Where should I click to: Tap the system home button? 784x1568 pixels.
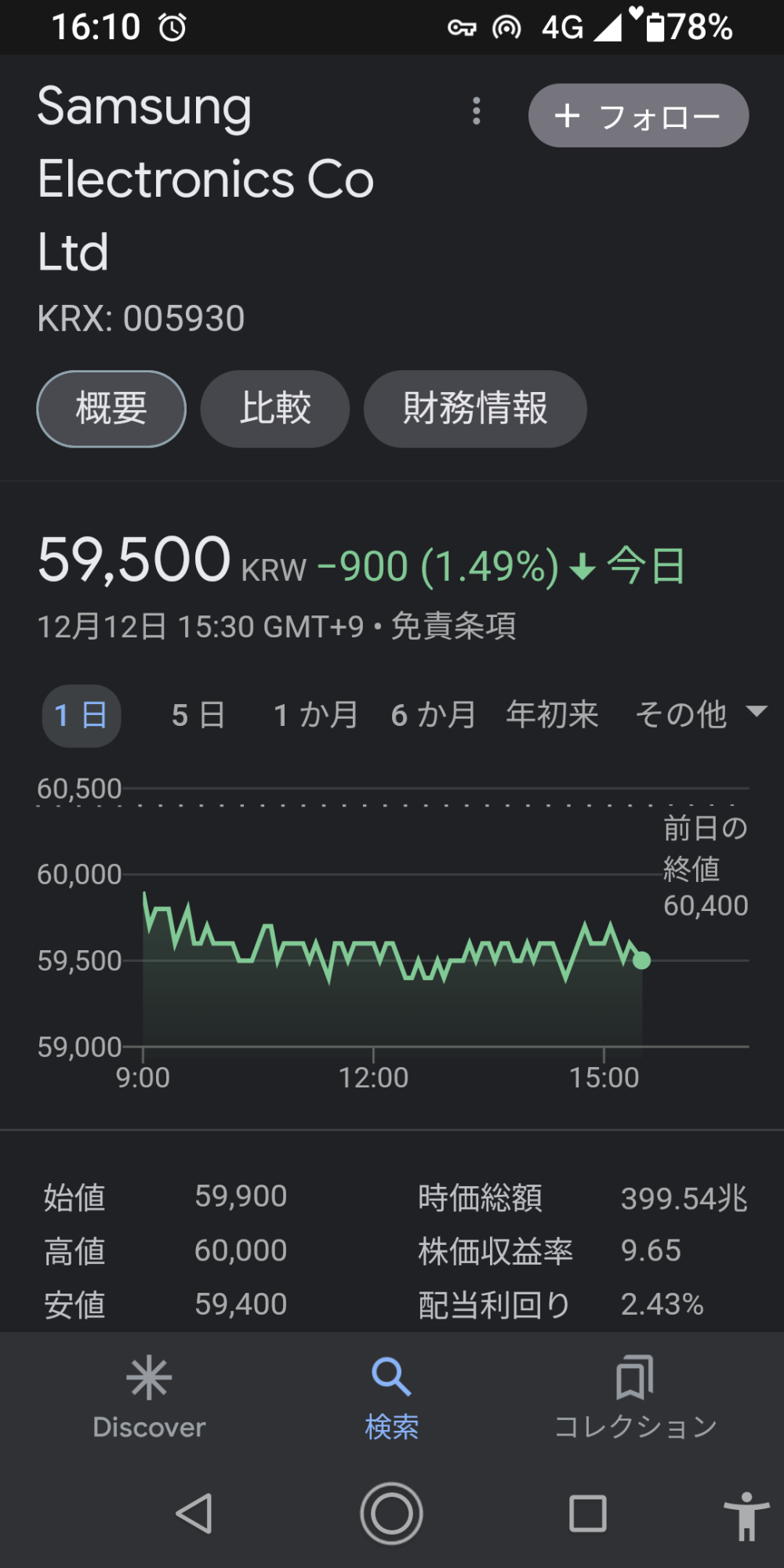point(391,1513)
